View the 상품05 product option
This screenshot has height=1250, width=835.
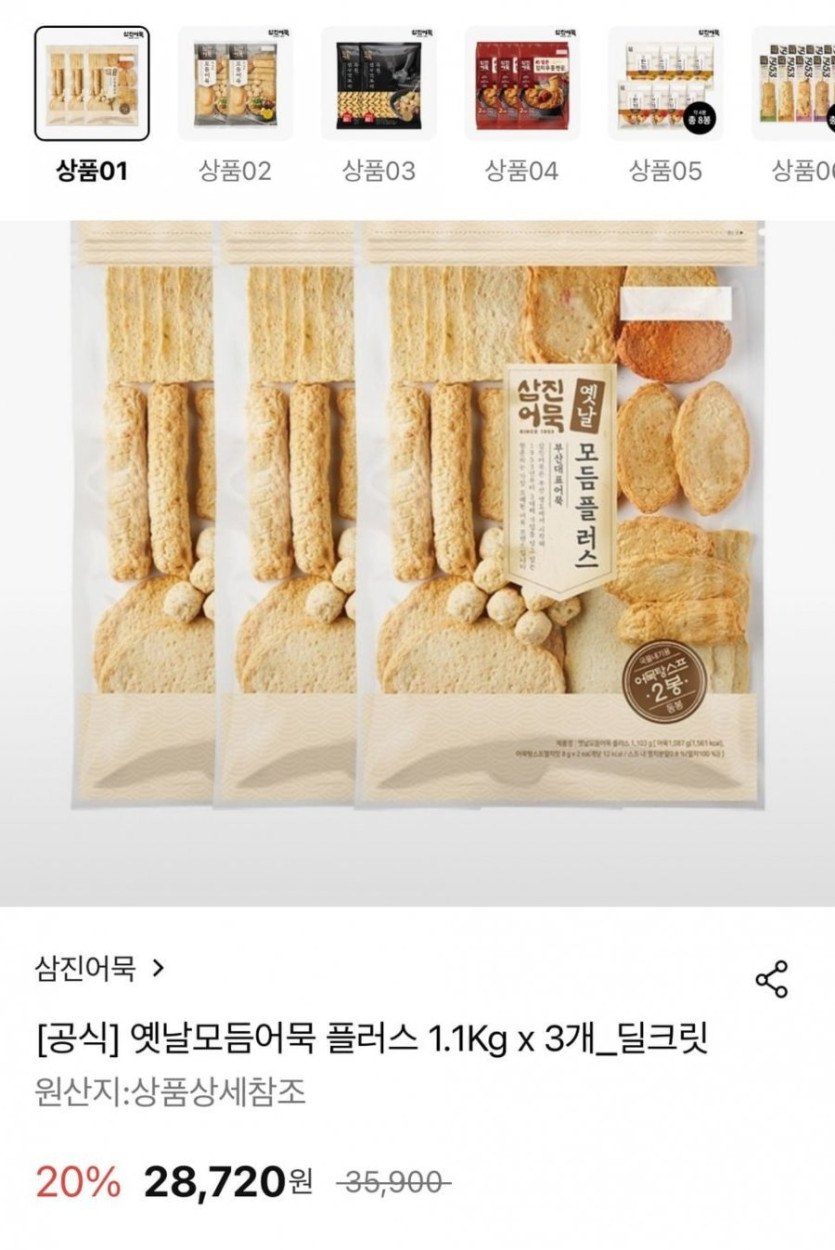pyautogui.click(x=665, y=84)
